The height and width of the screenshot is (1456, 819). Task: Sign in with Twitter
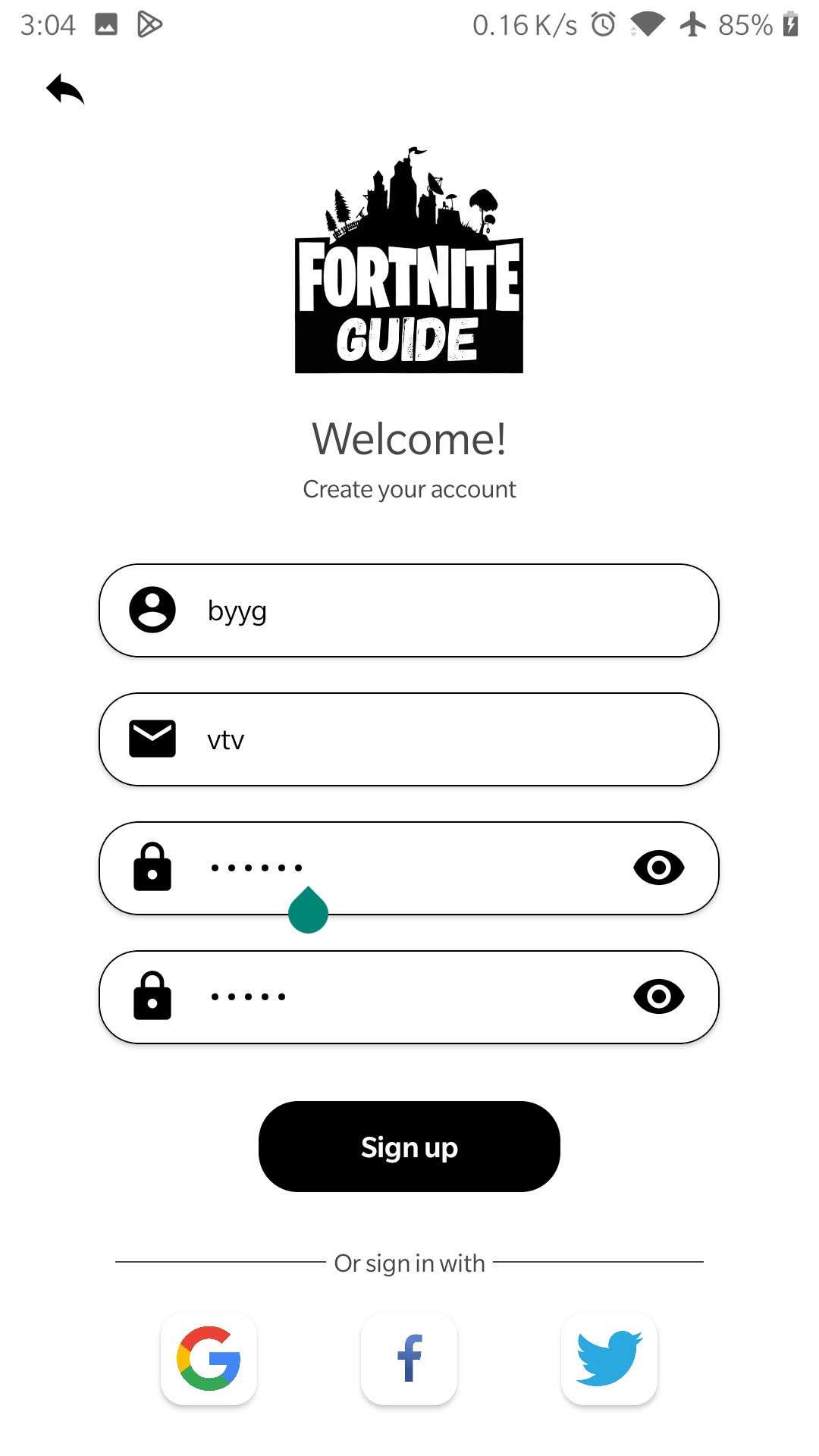[x=609, y=1358]
